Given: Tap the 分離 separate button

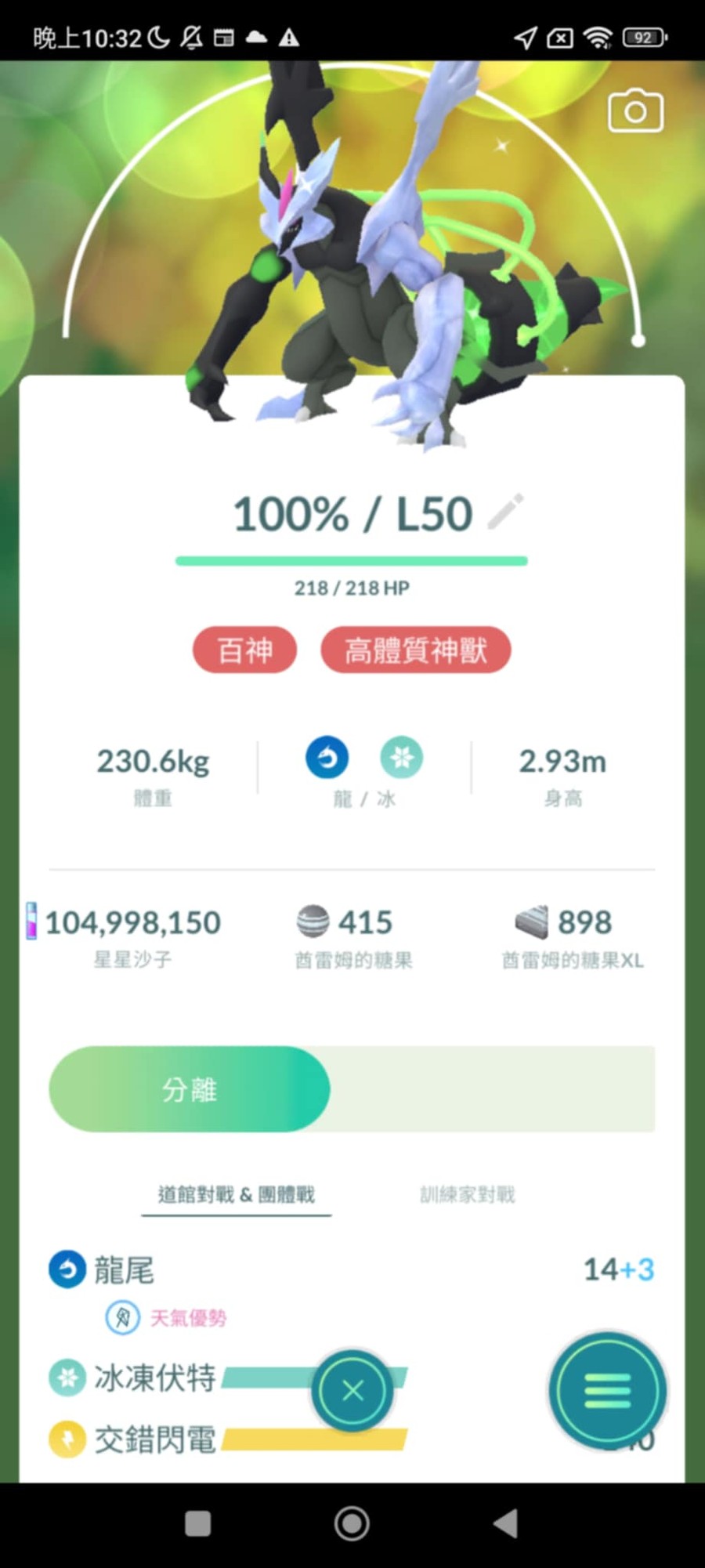Looking at the screenshot, I should pos(189,1088).
